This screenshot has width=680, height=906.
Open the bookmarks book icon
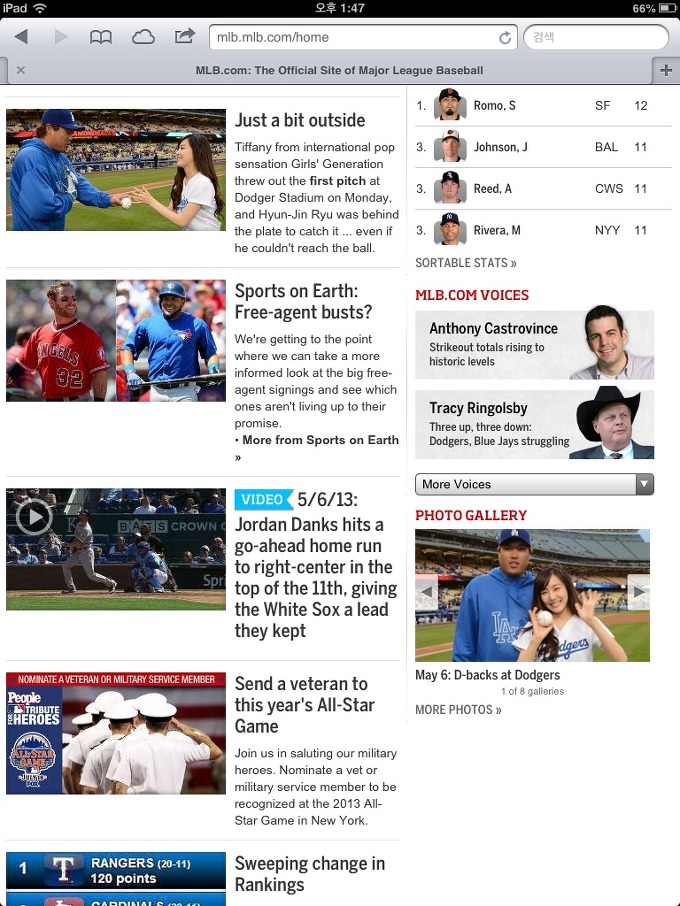101,37
